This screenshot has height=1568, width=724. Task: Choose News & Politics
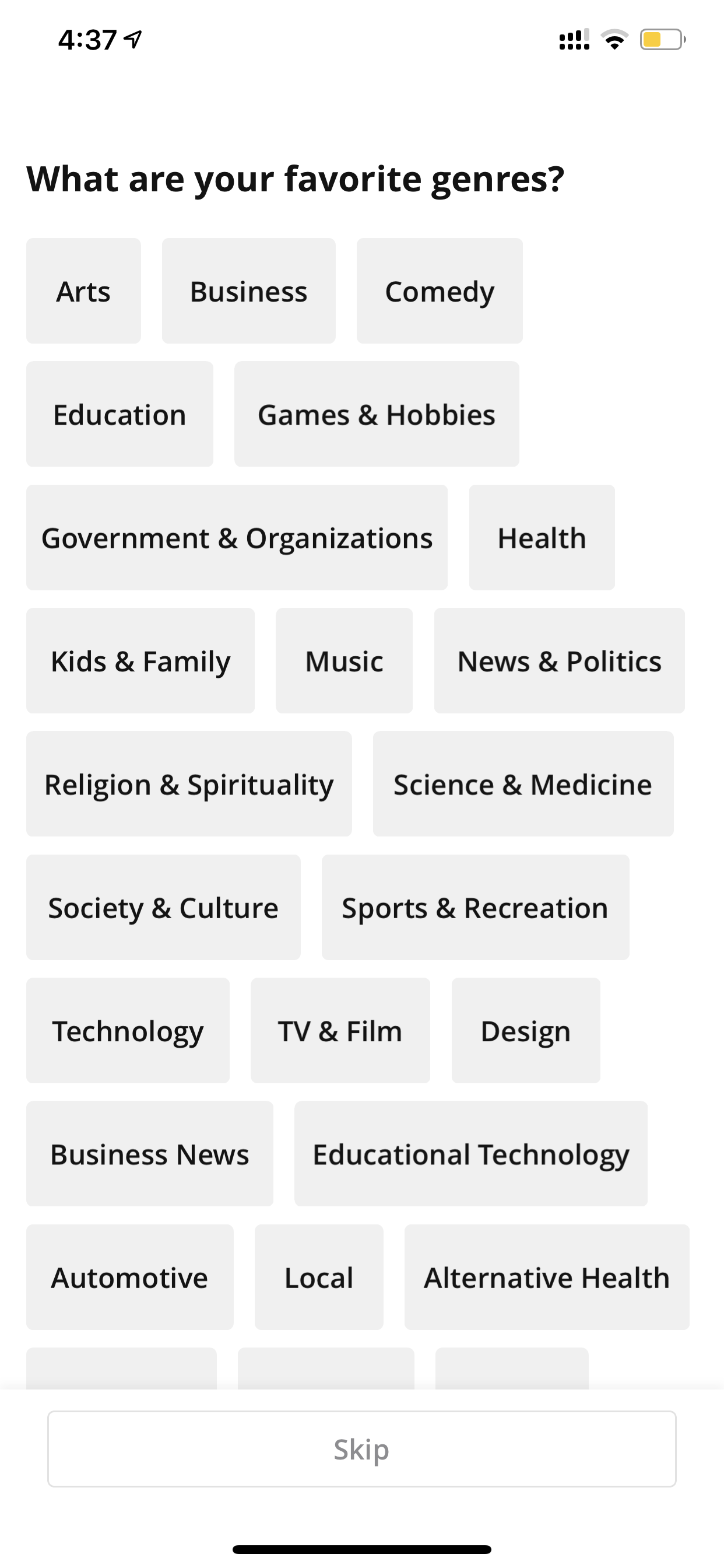[559, 660]
